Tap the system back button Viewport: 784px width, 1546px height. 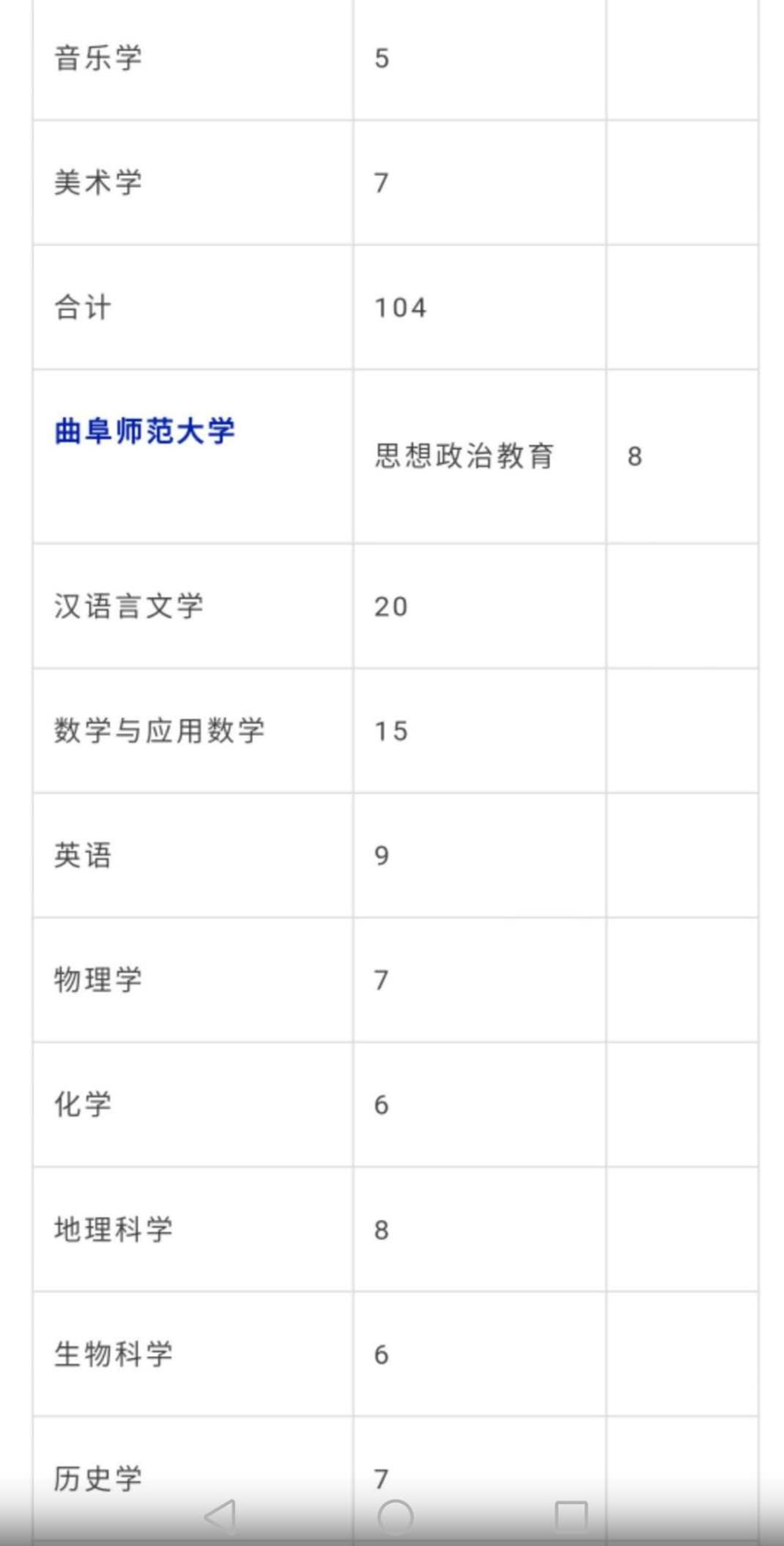coord(221,1518)
